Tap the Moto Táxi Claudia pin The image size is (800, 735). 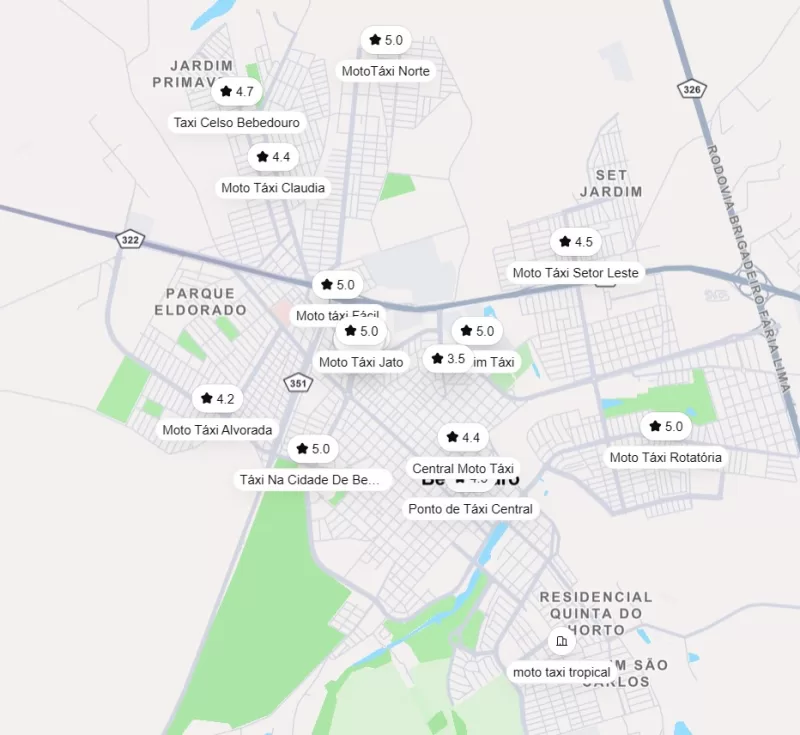coord(272,158)
